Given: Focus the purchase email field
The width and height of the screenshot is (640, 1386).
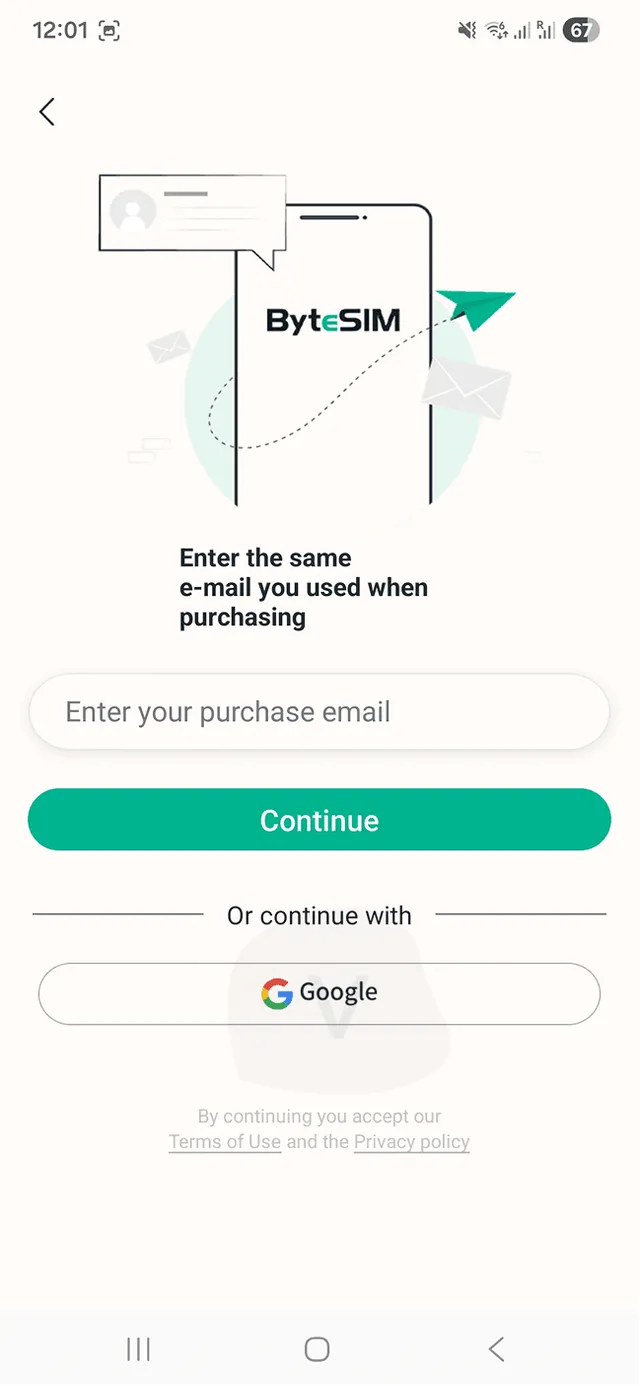Looking at the screenshot, I should tap(319, 713).
